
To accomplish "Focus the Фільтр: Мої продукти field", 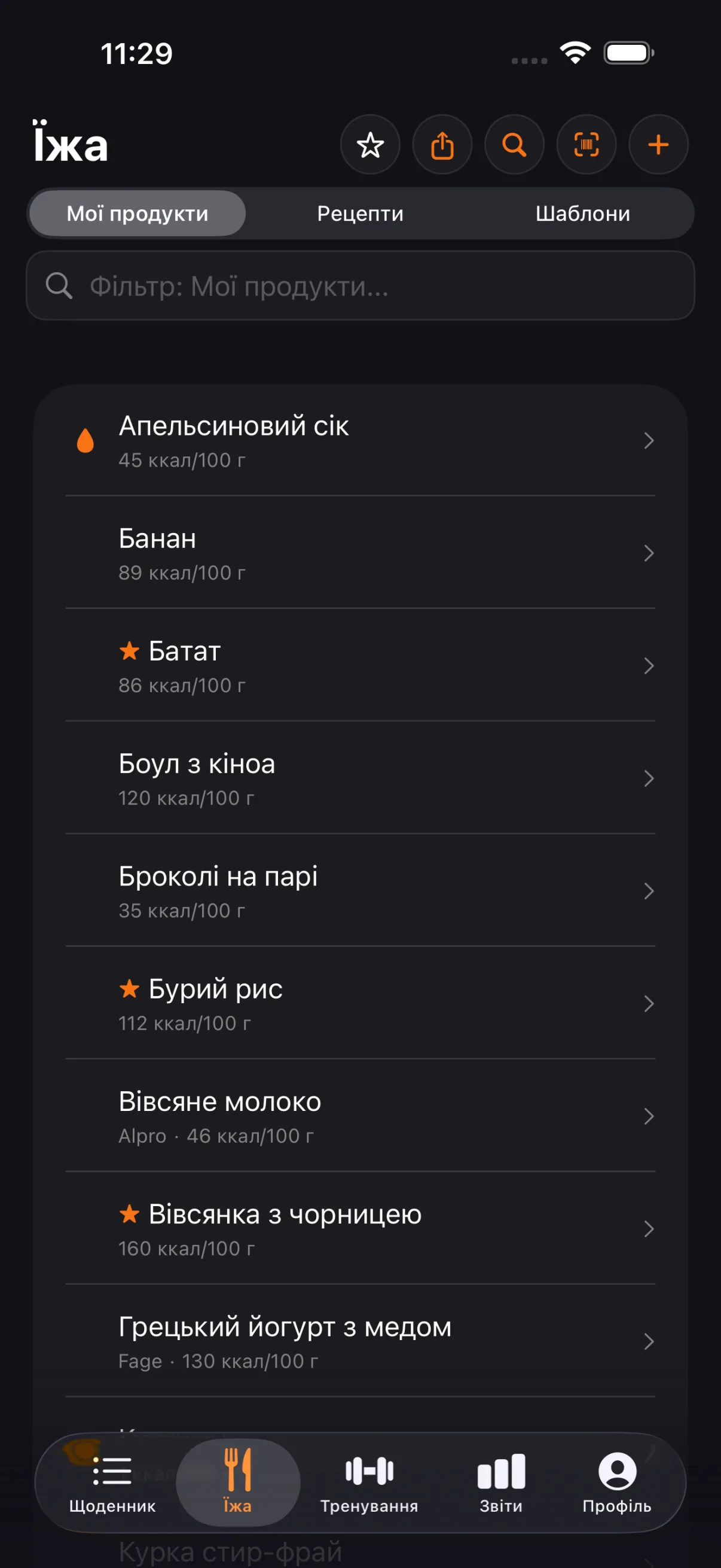I will [x=360, y=285].
